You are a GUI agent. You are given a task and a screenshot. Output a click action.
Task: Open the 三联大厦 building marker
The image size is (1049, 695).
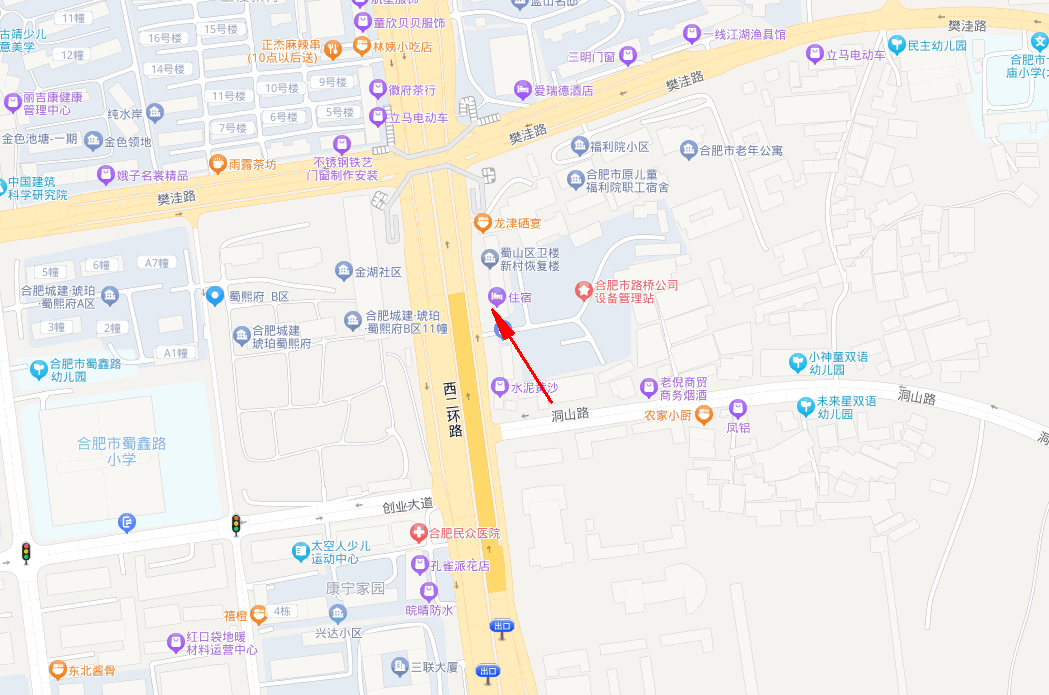click(x=398, y=666)
